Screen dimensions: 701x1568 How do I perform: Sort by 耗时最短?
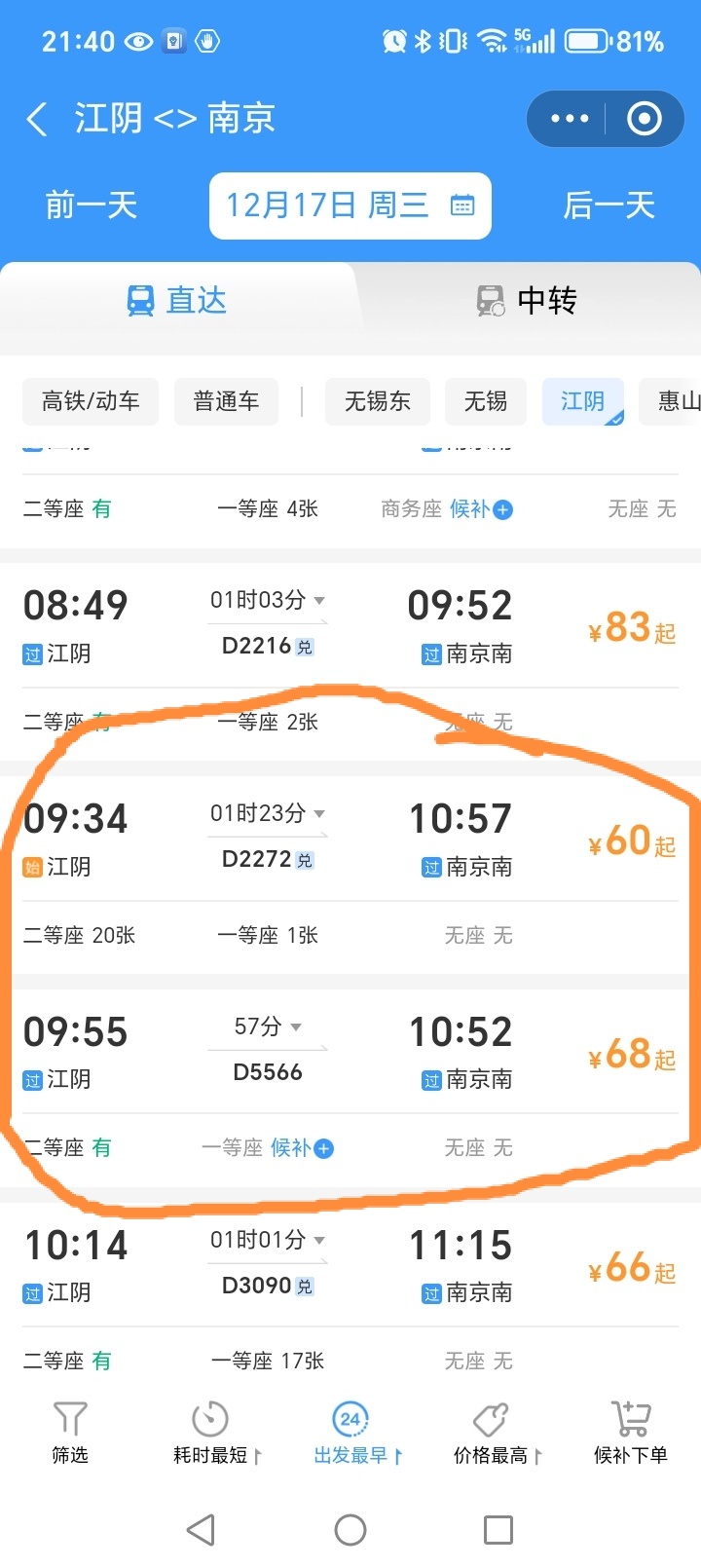point(210,1432)
